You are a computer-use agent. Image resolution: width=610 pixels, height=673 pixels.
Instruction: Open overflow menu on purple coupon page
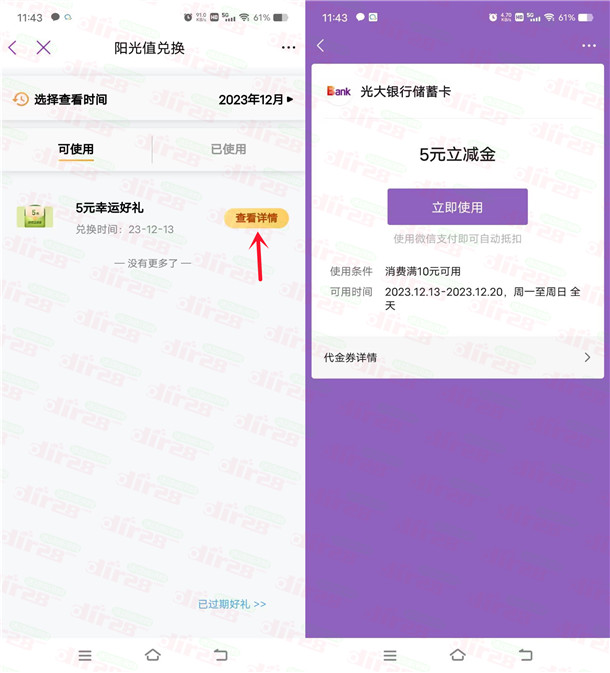(x=589, y=46)
